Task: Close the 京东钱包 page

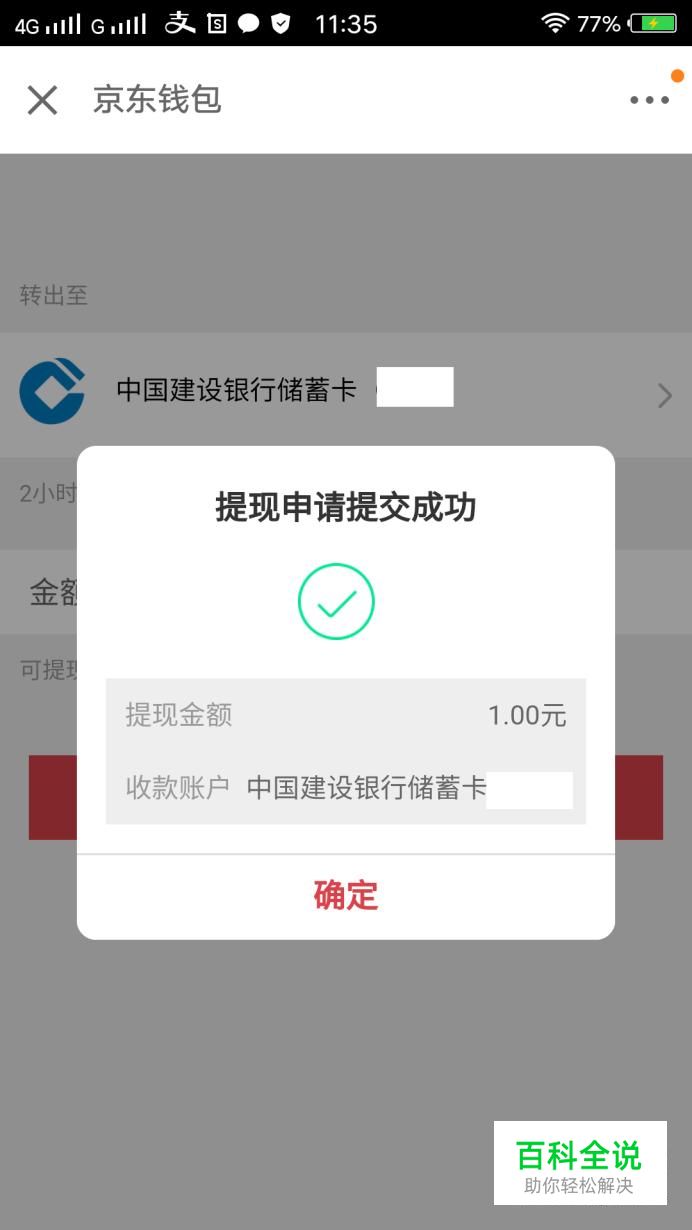Action: [42, 100]
